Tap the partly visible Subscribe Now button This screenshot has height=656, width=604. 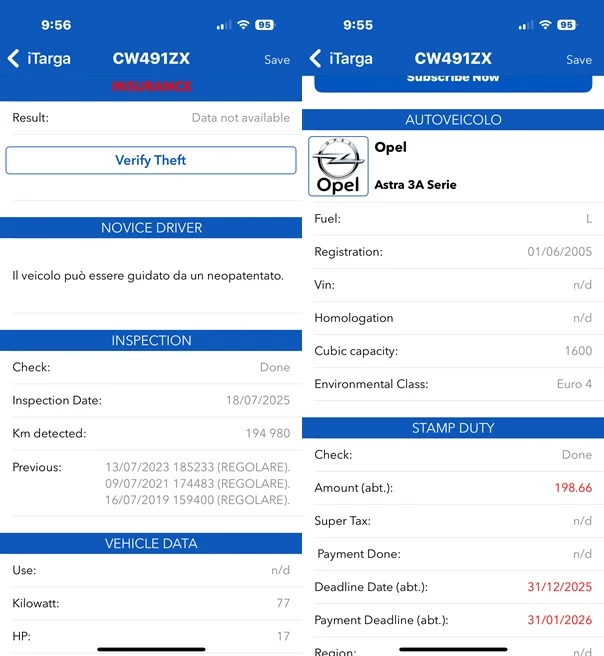453,81
